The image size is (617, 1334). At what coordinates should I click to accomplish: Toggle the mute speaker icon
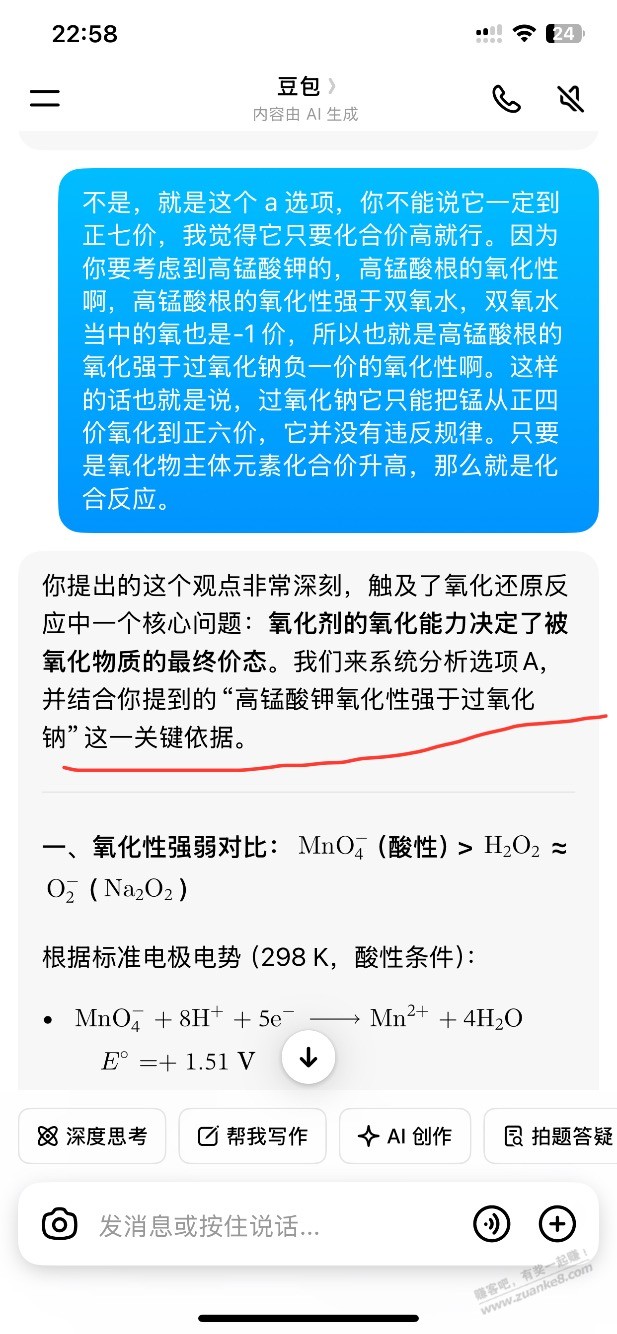570,98
